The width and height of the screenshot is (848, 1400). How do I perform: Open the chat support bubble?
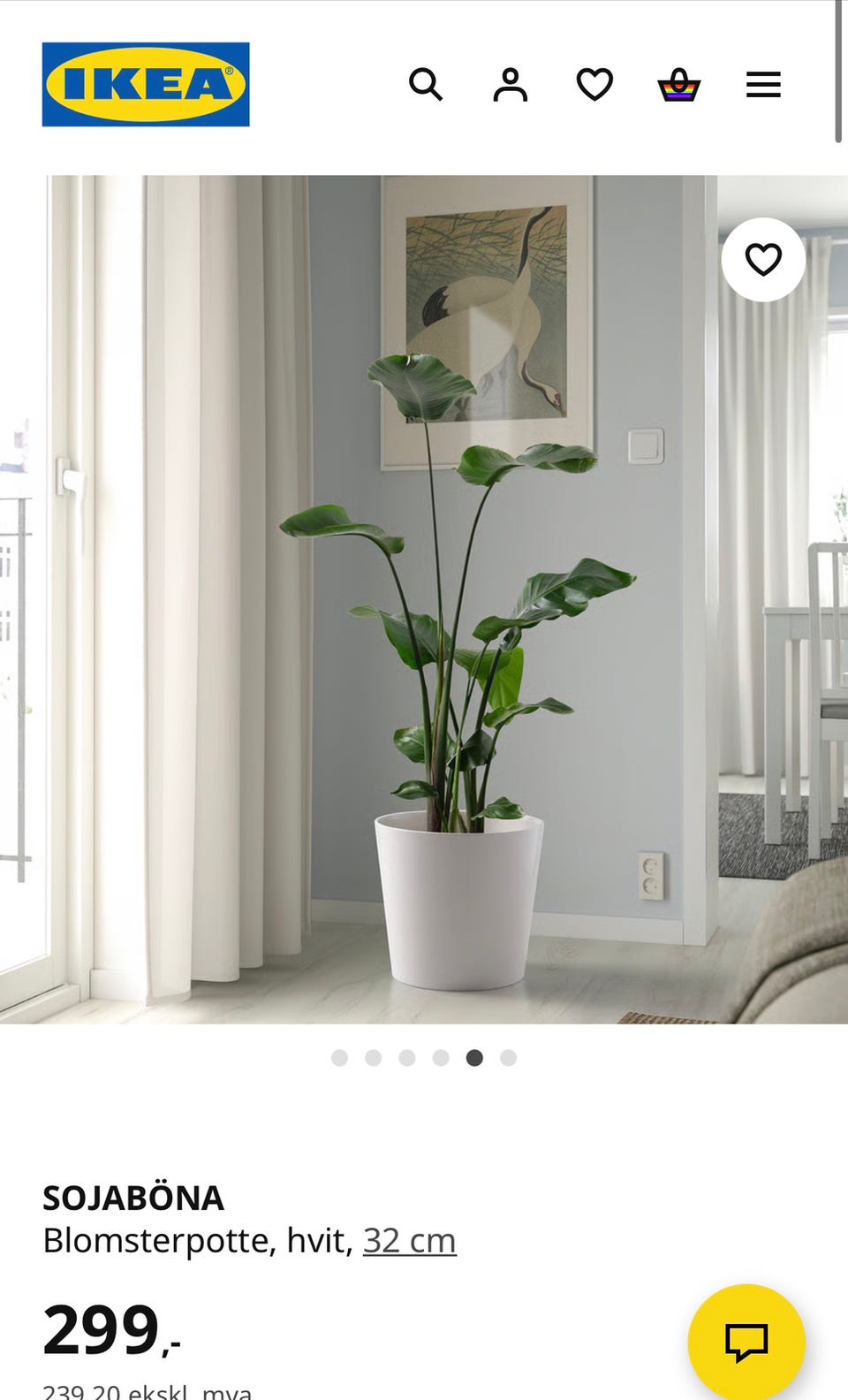point(746,1342)
